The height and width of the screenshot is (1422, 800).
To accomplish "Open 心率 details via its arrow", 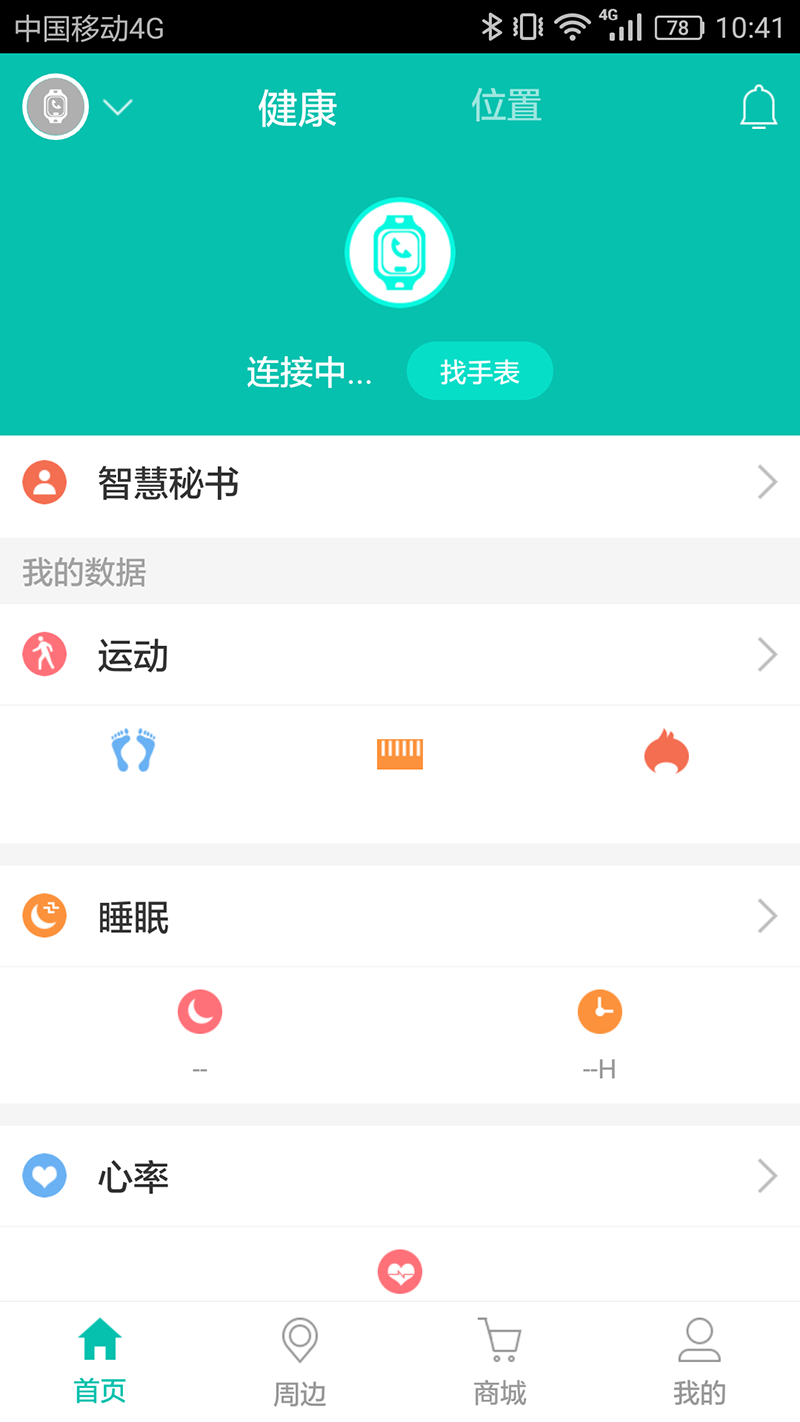I will pos(767,1176).
